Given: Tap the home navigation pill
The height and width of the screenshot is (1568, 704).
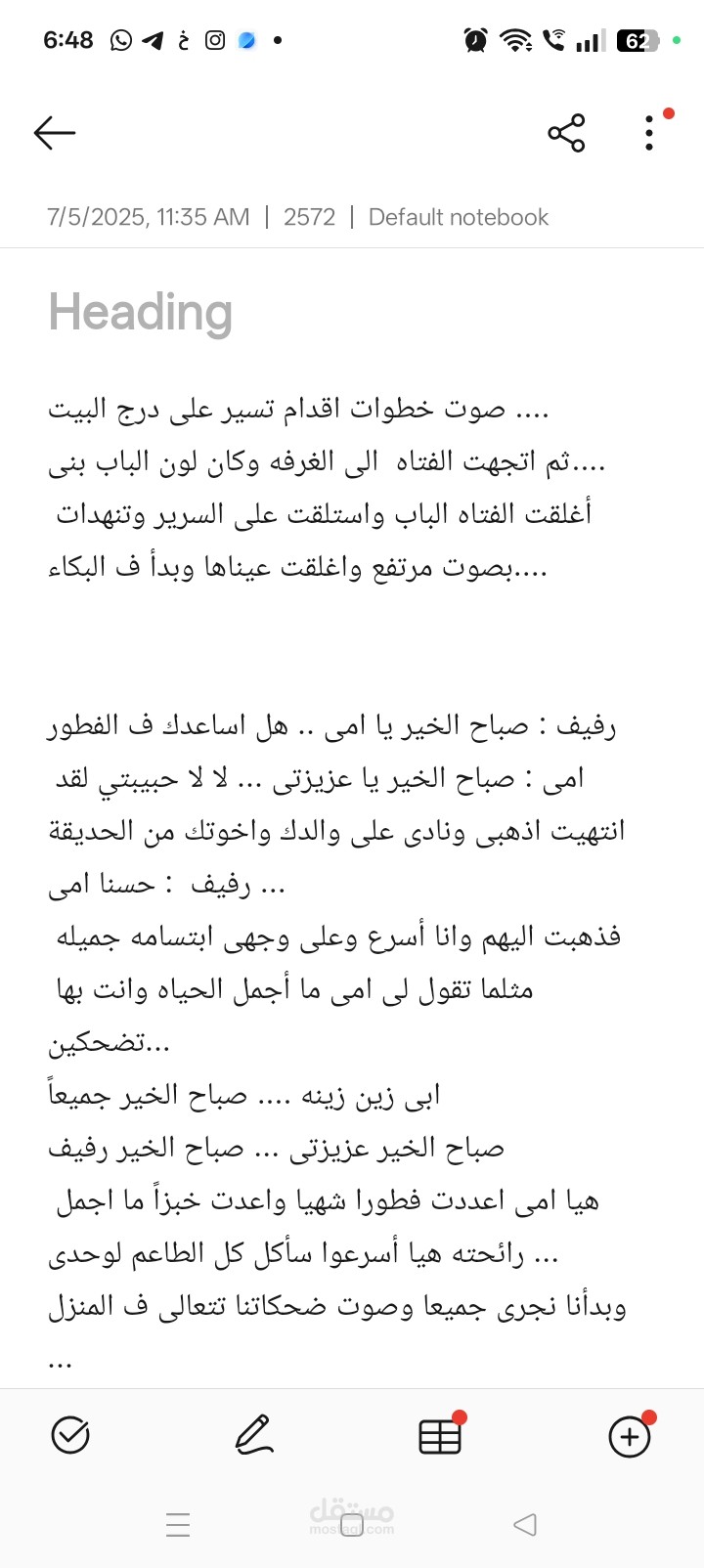Looking at the screenshot, I should tap(352, 1523).
